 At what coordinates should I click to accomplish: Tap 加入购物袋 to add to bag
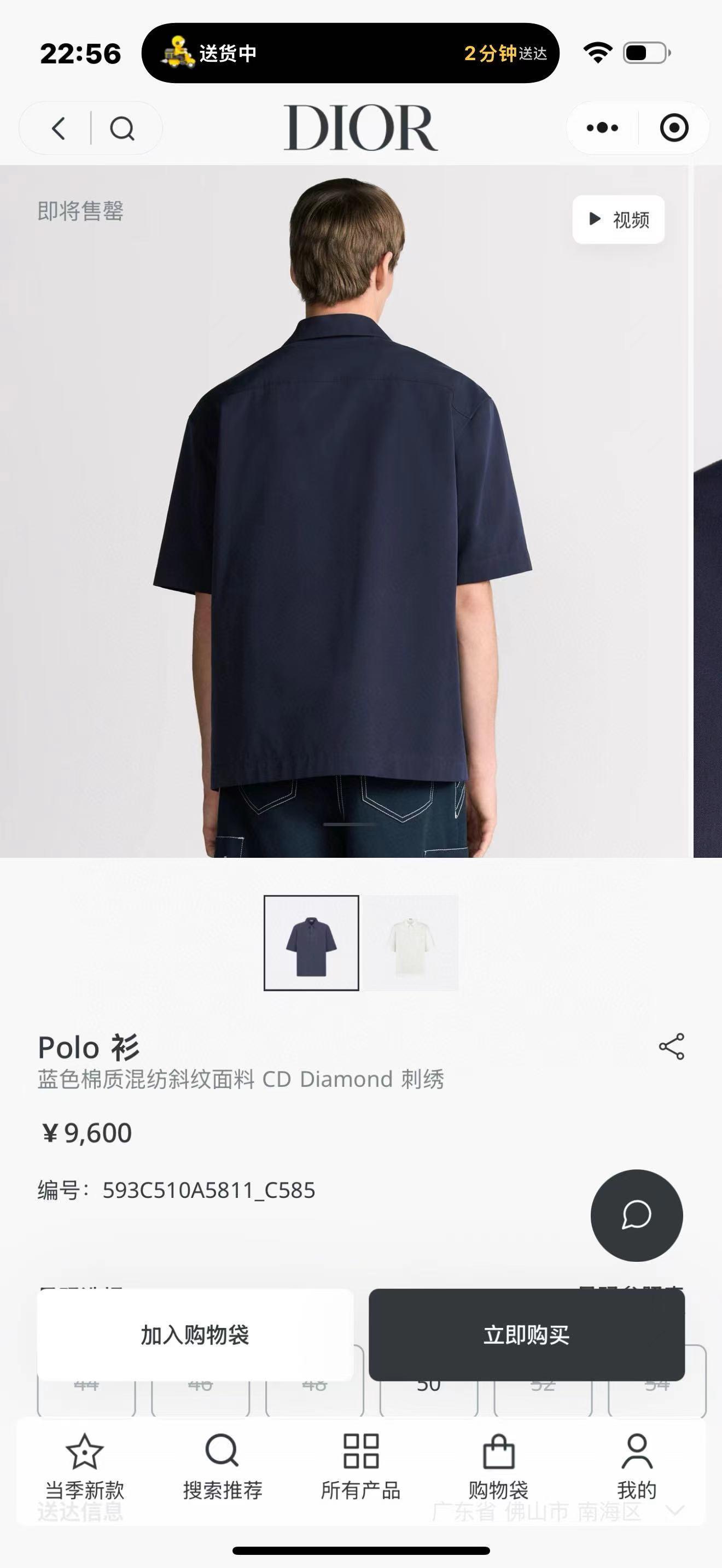click(195, 1334)
